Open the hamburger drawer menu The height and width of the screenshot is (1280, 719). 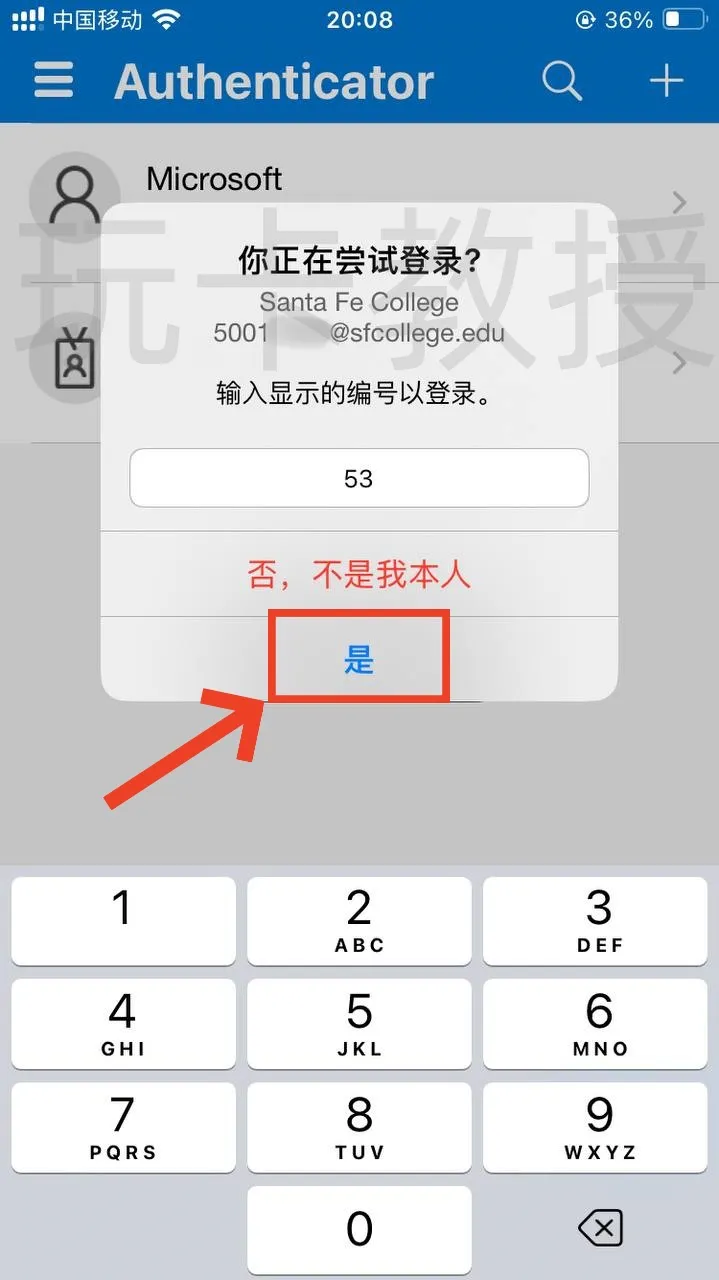(54, 80)
